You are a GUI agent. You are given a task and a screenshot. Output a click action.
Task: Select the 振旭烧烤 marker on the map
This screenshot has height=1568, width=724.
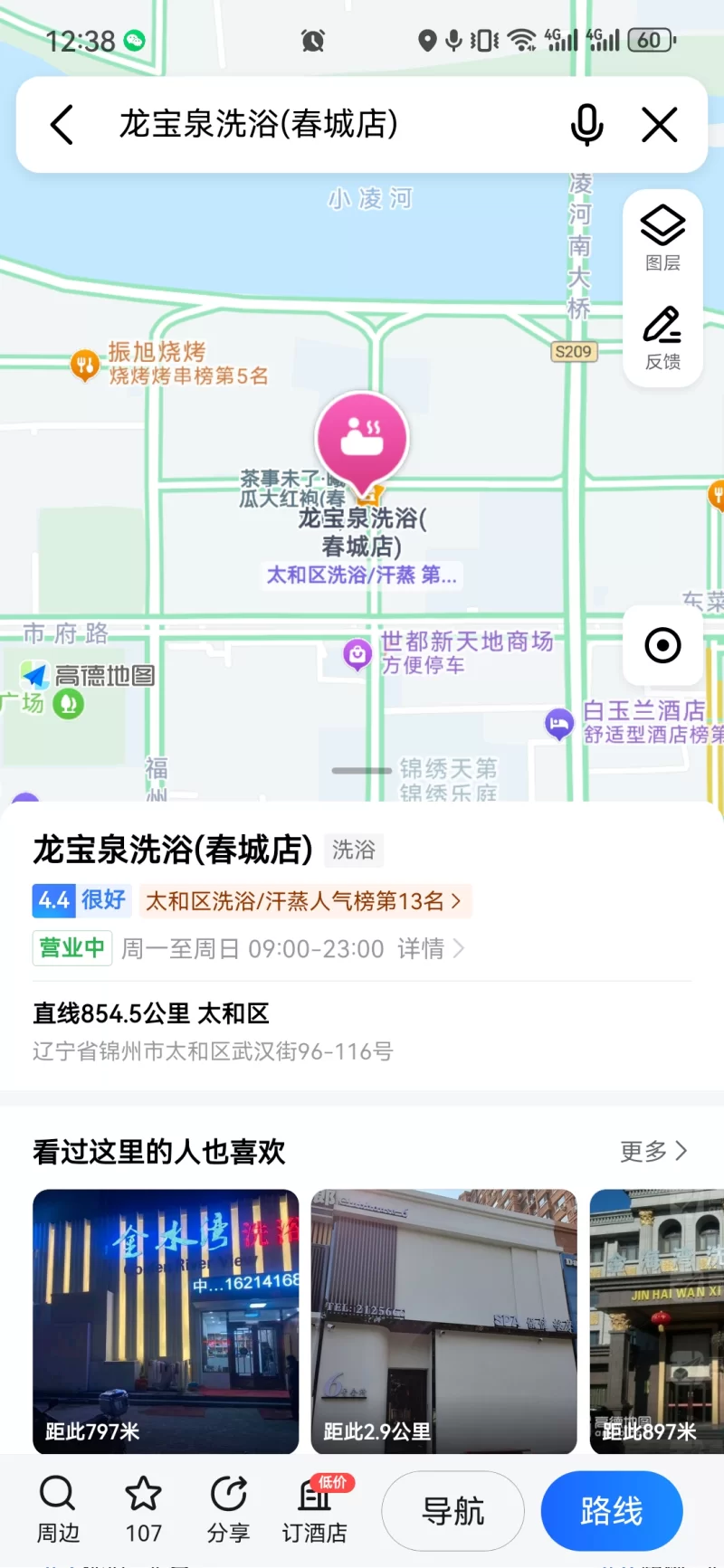[85, 365]
